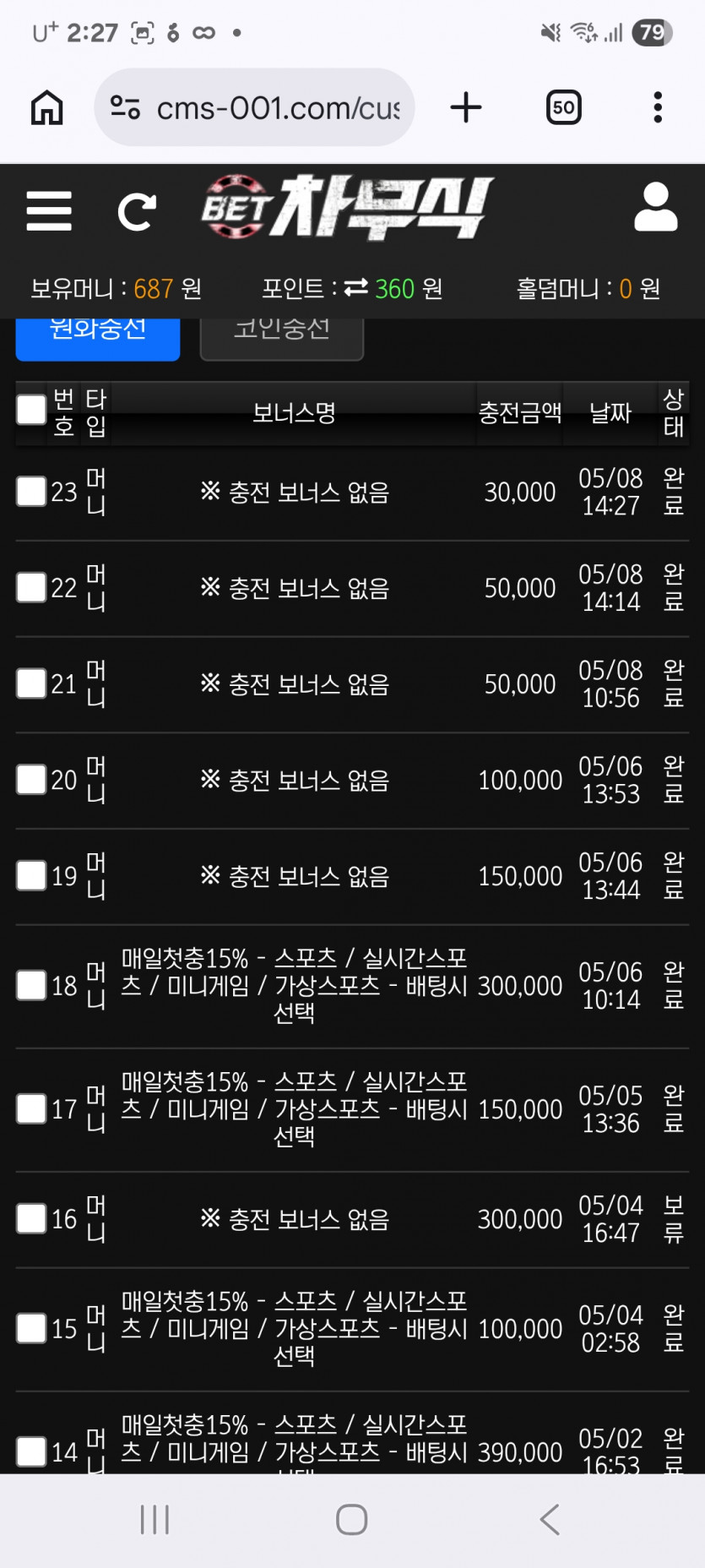Tap the points exchange arrows icon
Screen dimensions: 705x1568
tap(355, 288)
